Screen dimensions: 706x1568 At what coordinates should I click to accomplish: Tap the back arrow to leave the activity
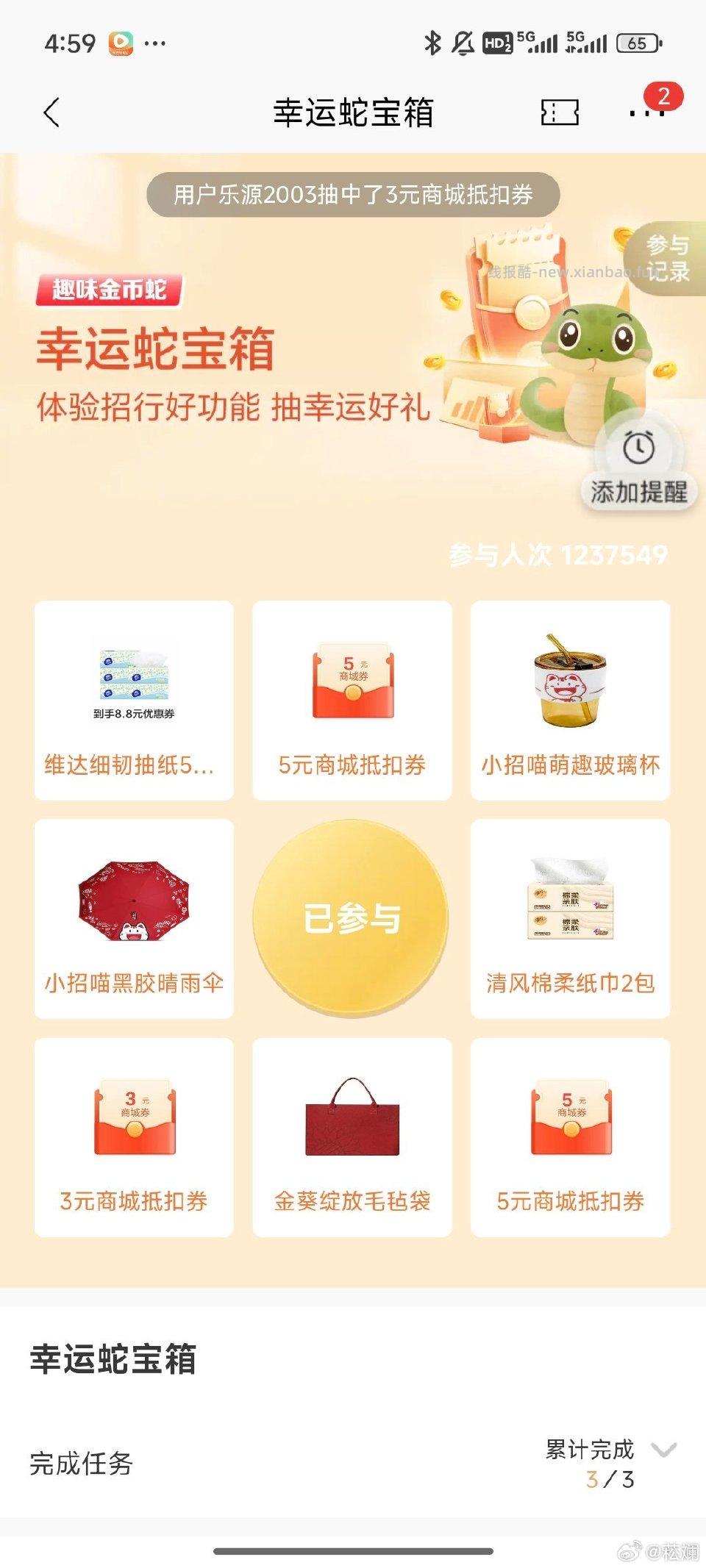click(x=50, y=113)
